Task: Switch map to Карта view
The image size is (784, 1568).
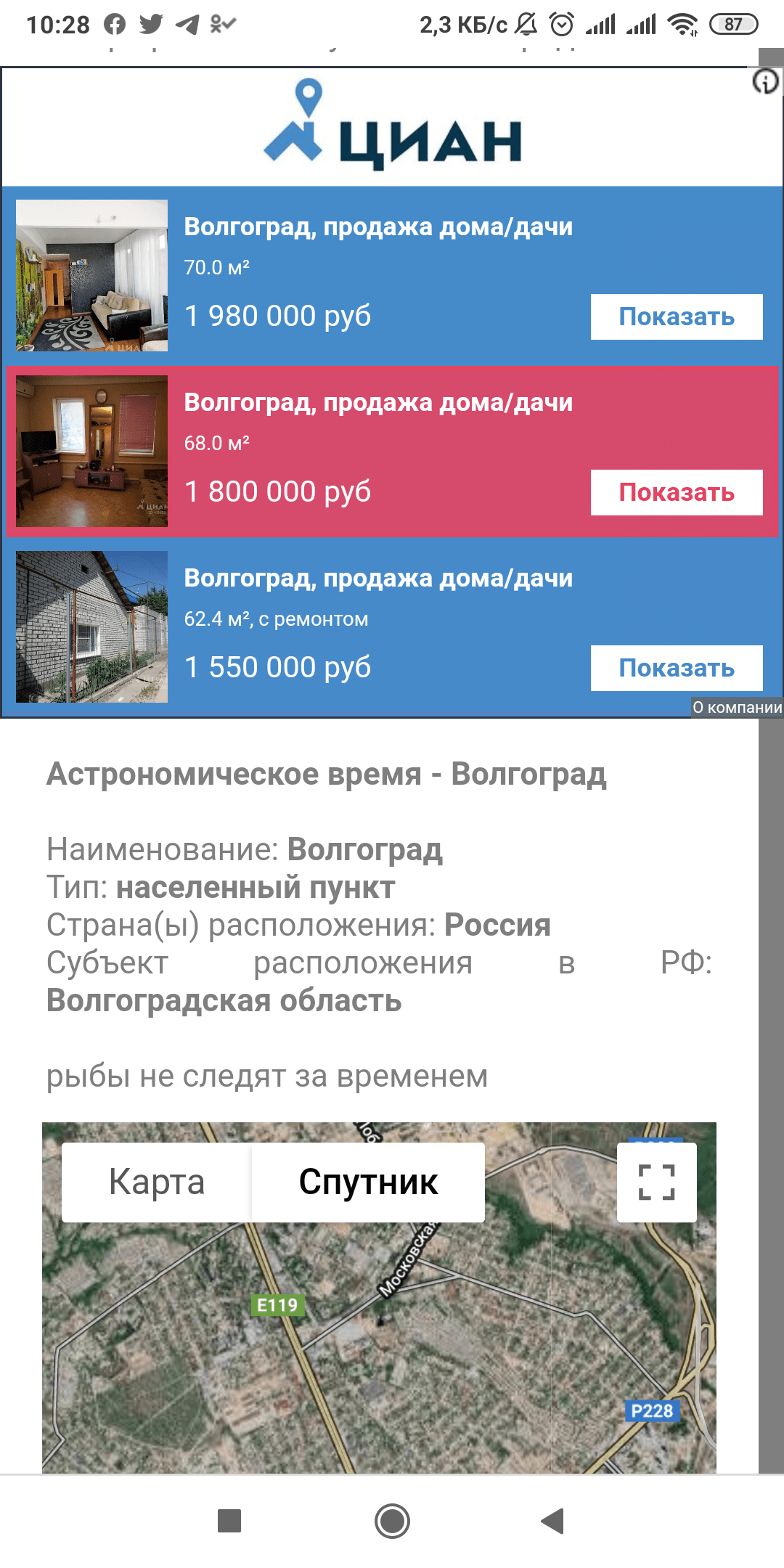Action: (x=157, y=1182)
